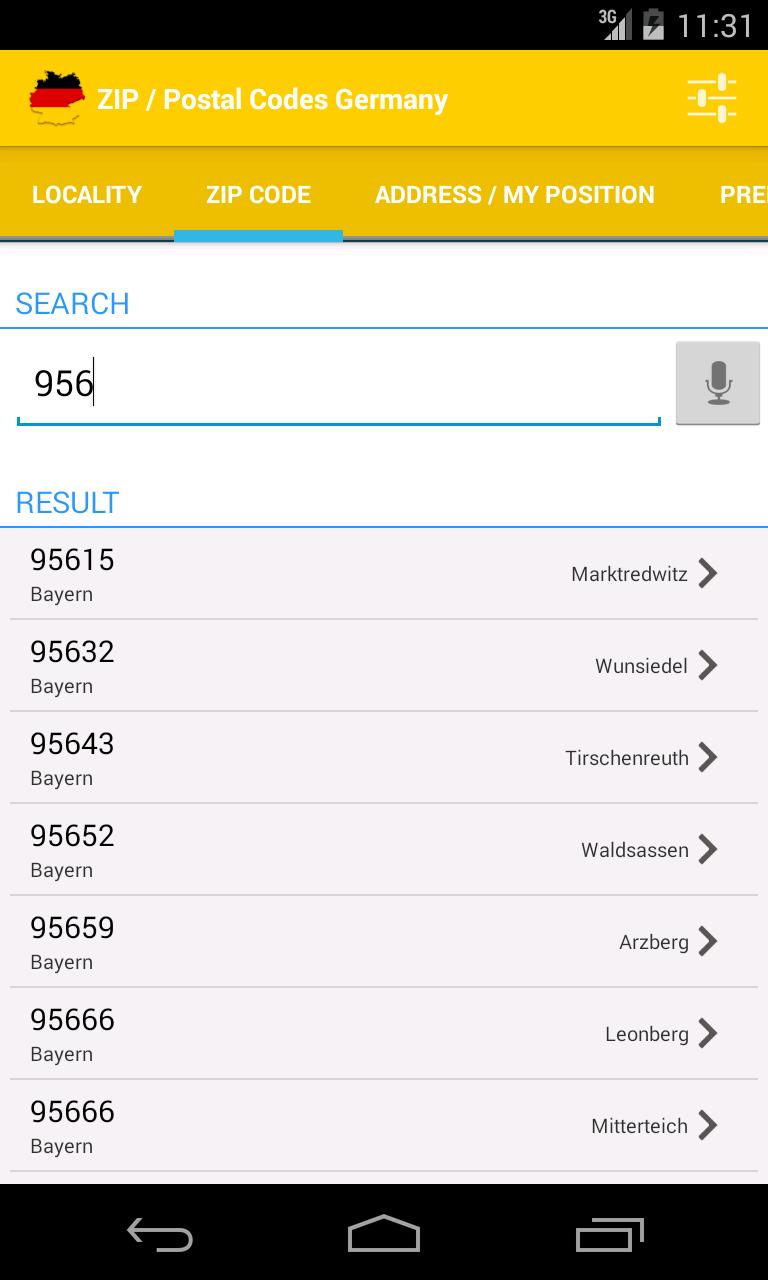
Task: Open the ADDRESS / MY POSITION tab
Action: 515,194
